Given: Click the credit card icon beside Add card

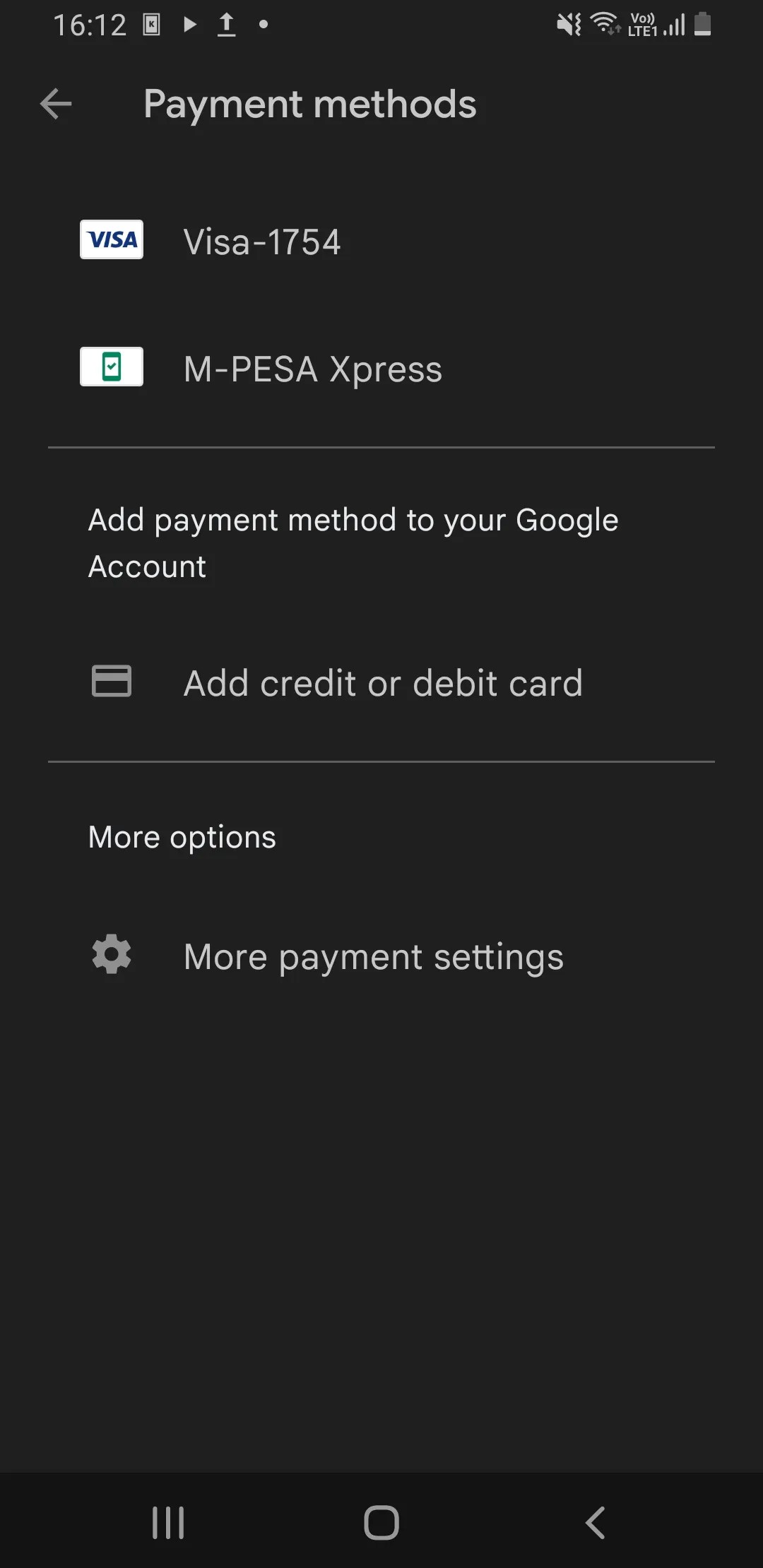Looking at the screenshot, I should point(112,682).
